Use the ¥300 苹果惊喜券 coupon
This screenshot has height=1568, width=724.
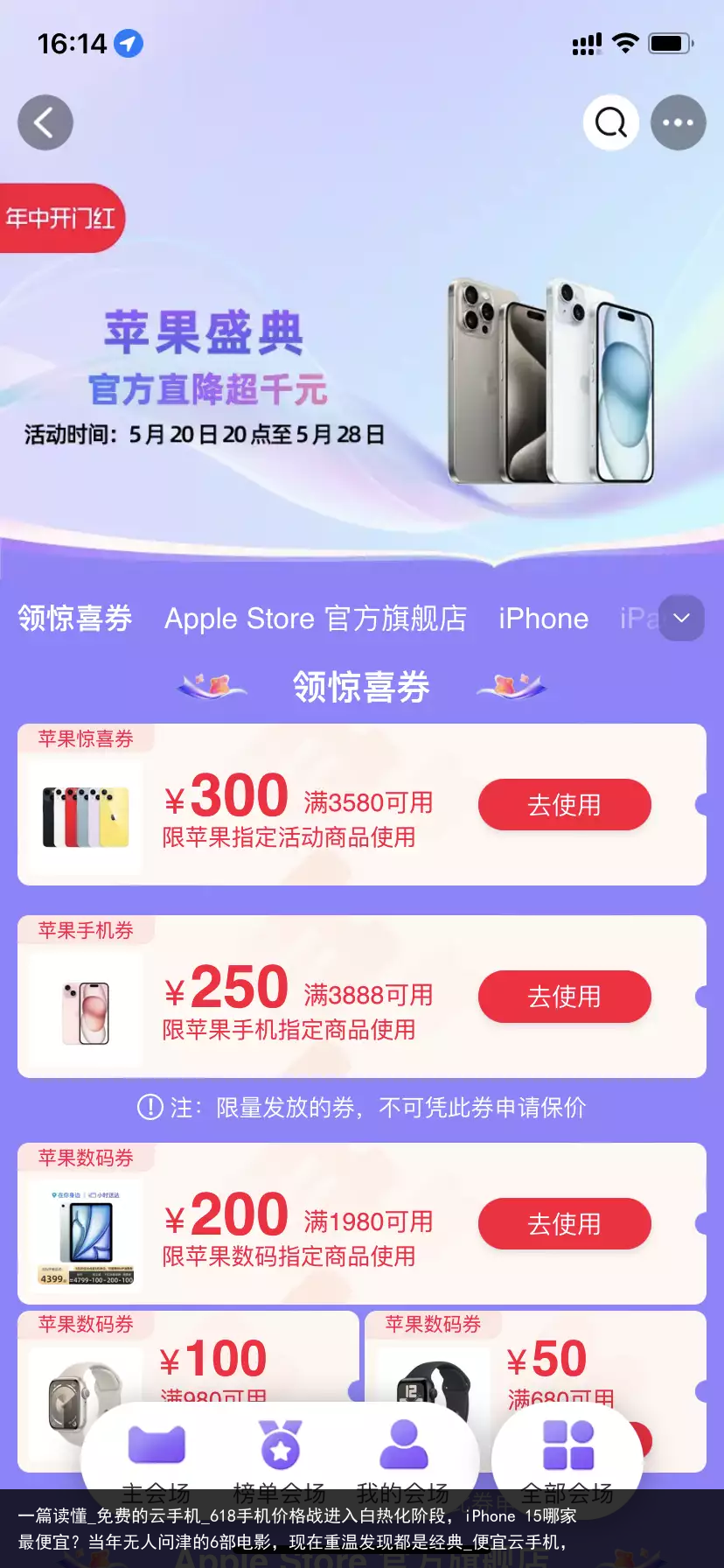pos(564,804)
